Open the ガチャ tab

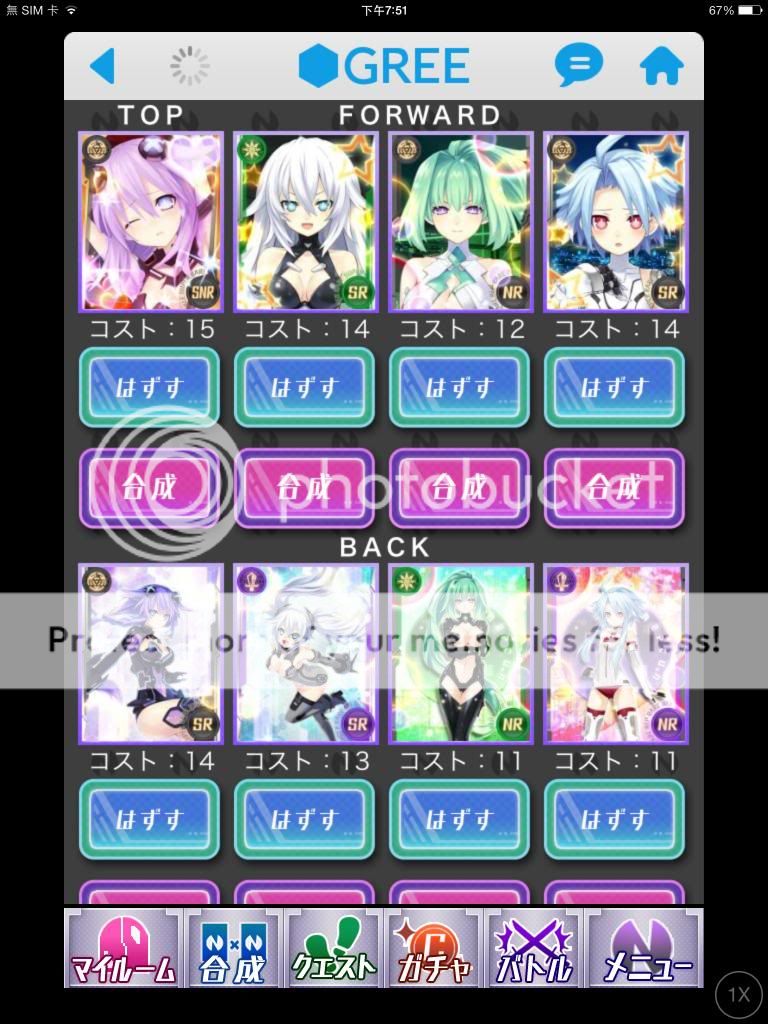coord(433,949)
